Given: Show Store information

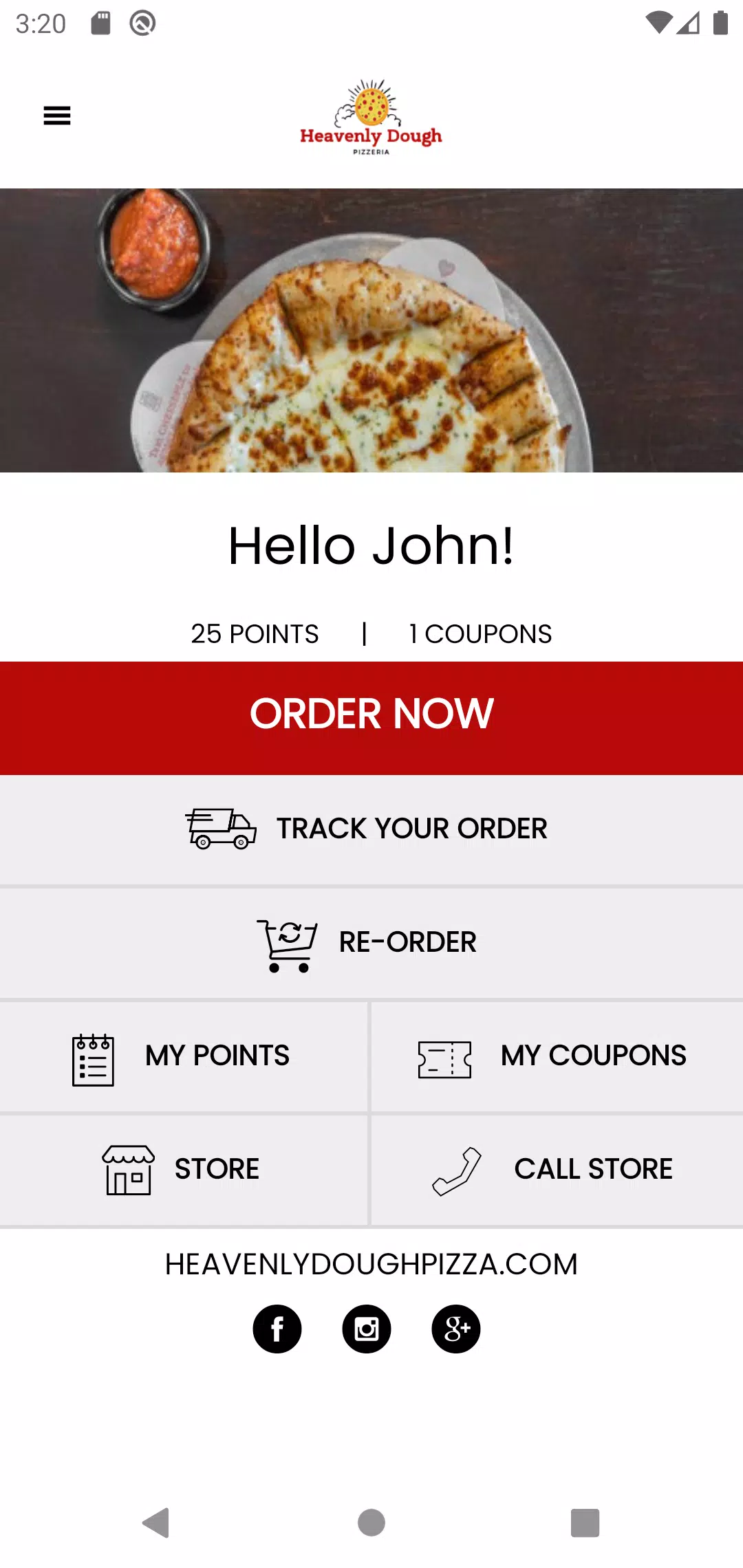Looking at the screenshot, I should point(183,1169).
